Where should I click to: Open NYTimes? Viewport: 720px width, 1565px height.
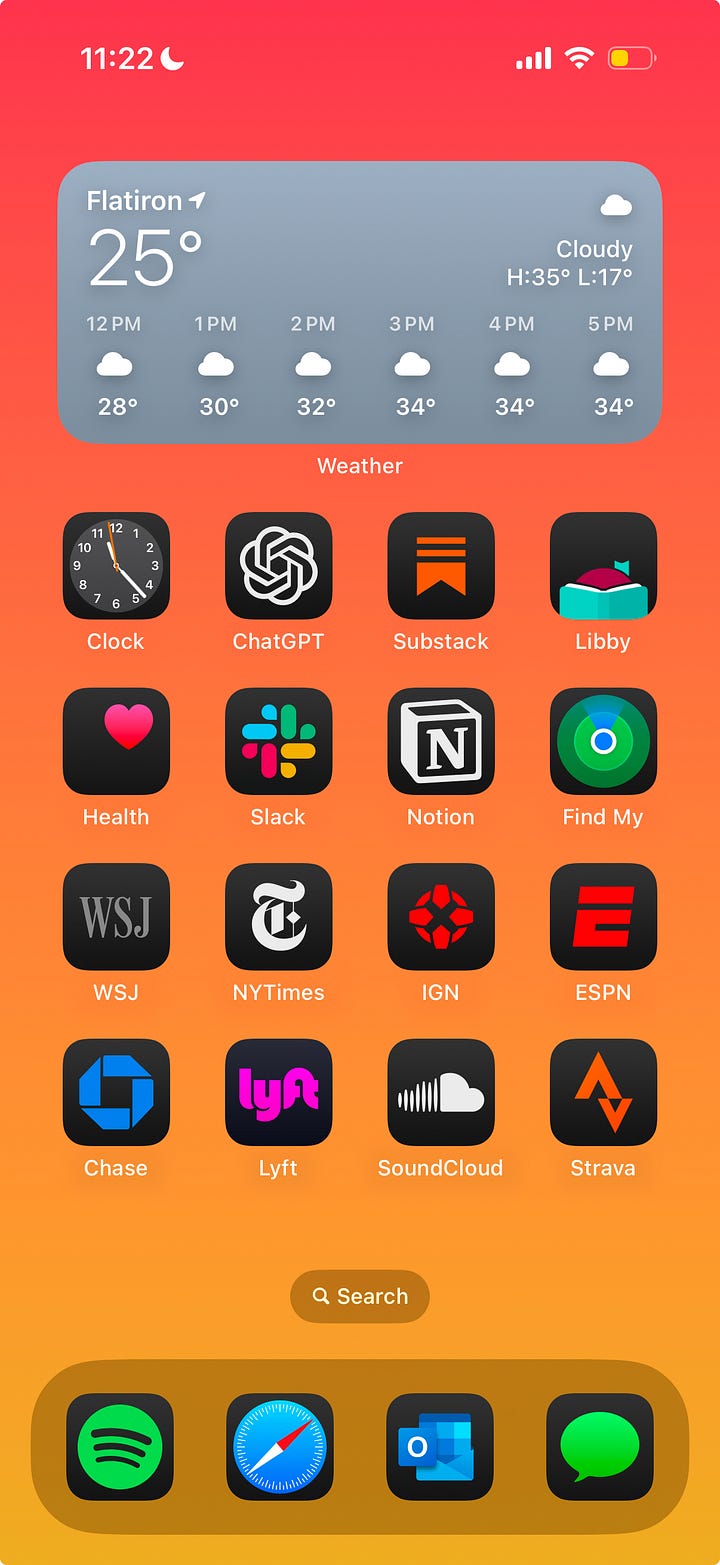(x=278, y=917)
